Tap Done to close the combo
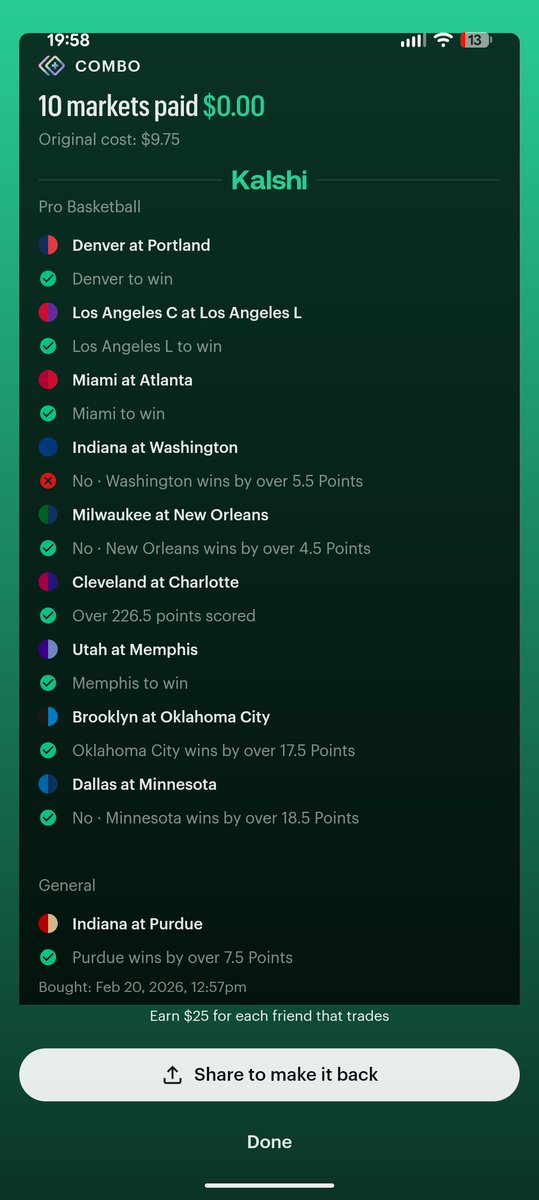The width and height of the screenshot is (539, 1200). pyautogui.click(x=270, y=1141)
